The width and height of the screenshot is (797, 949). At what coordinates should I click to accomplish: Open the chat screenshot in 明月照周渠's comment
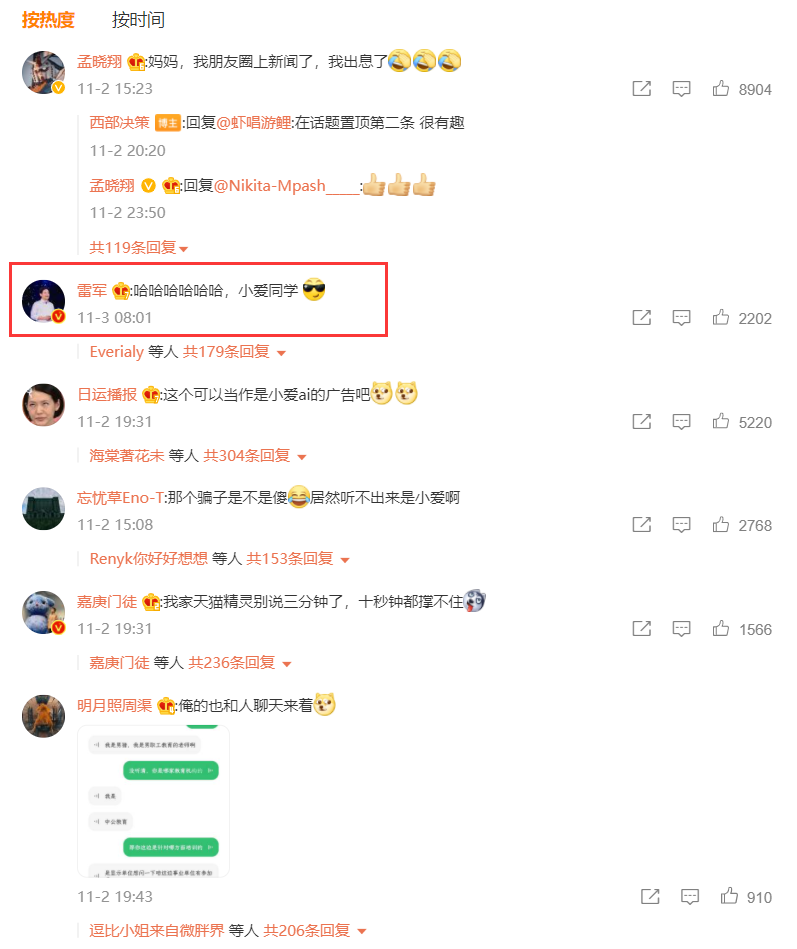153,802
